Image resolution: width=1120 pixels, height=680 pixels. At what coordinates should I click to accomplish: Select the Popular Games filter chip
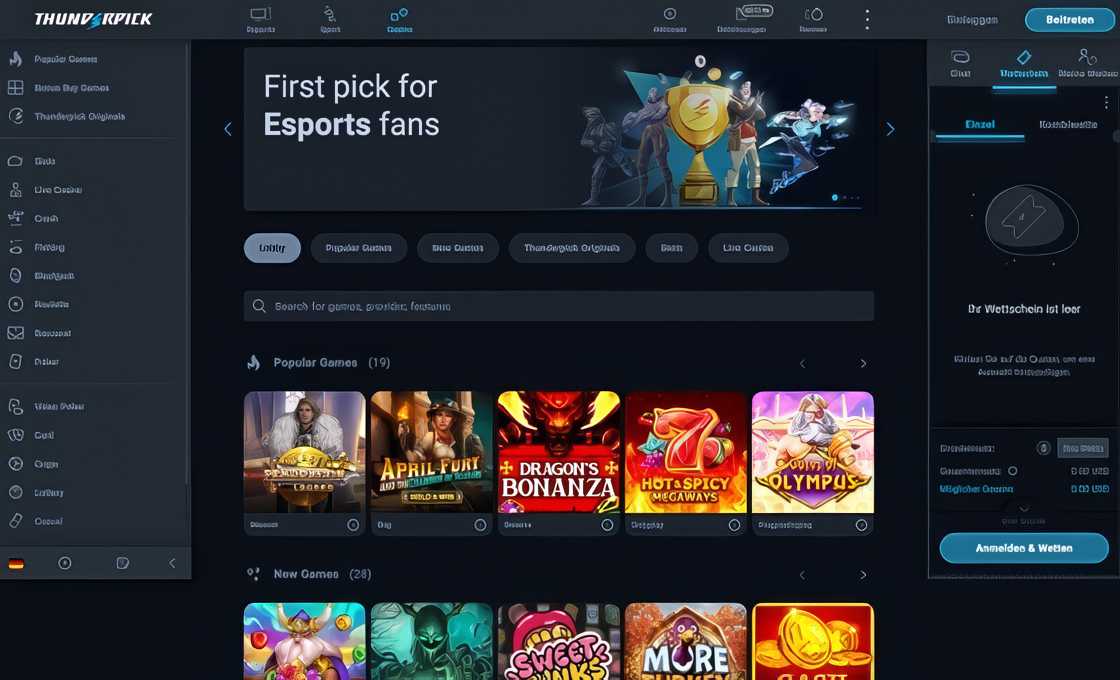[x=358, y=248]
